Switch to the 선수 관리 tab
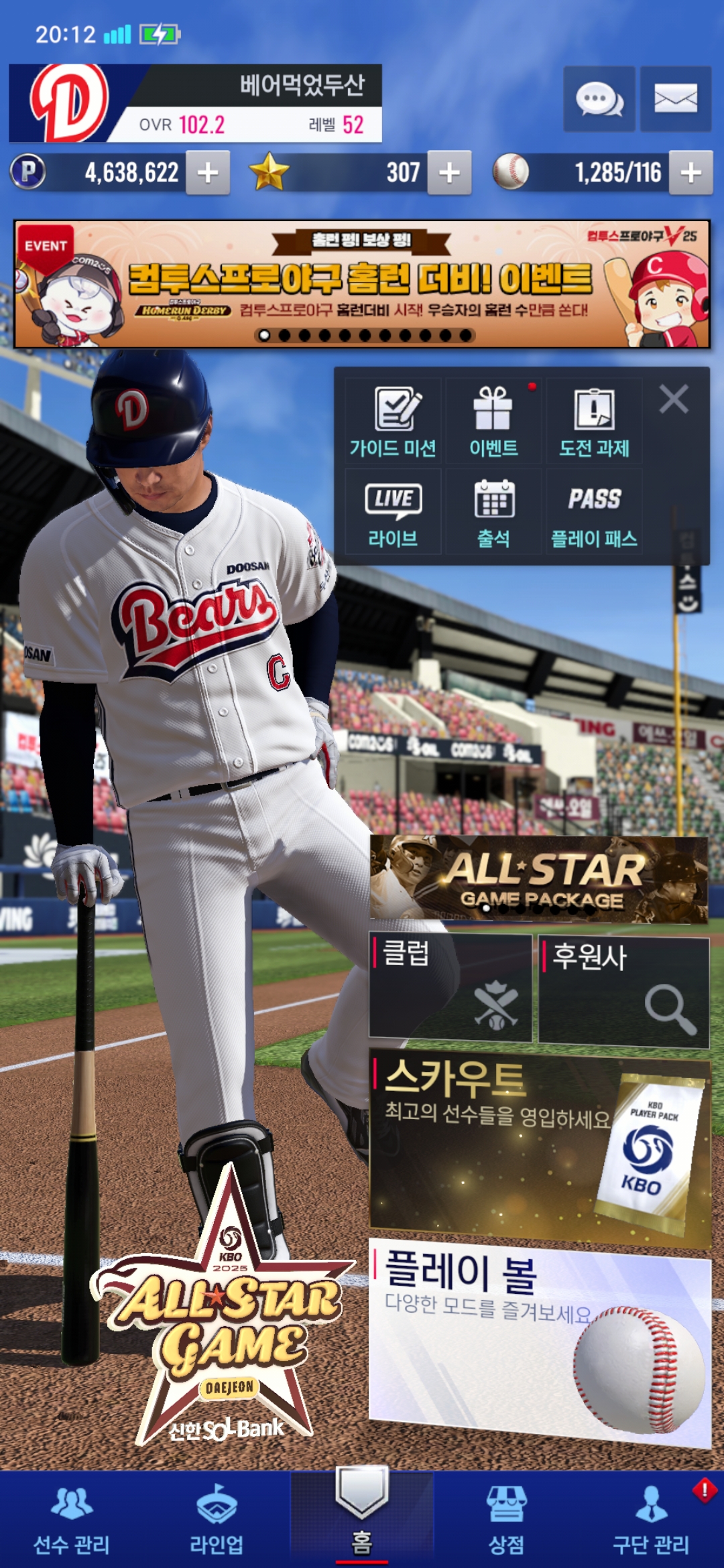This screenshot has height=1568, width=724. (72, 1520)
